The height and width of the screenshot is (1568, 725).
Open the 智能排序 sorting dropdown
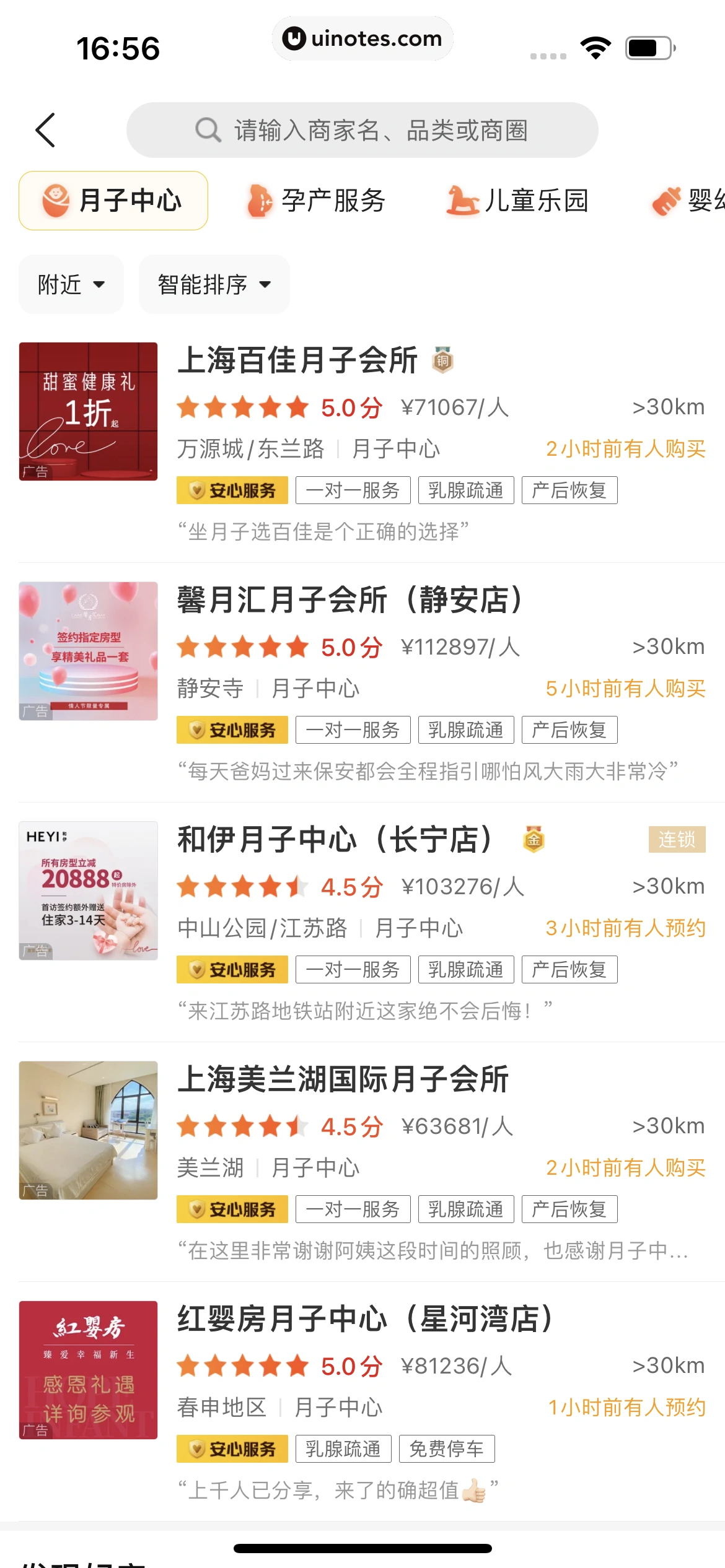214,284
